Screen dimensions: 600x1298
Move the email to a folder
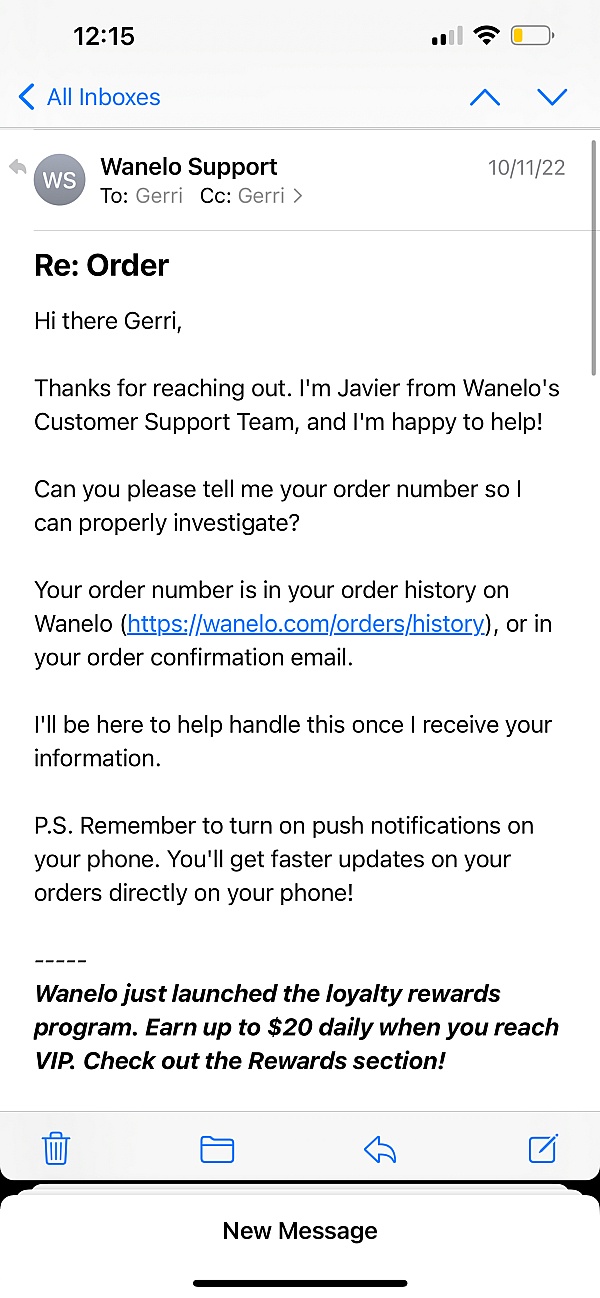pos(217,1149)
